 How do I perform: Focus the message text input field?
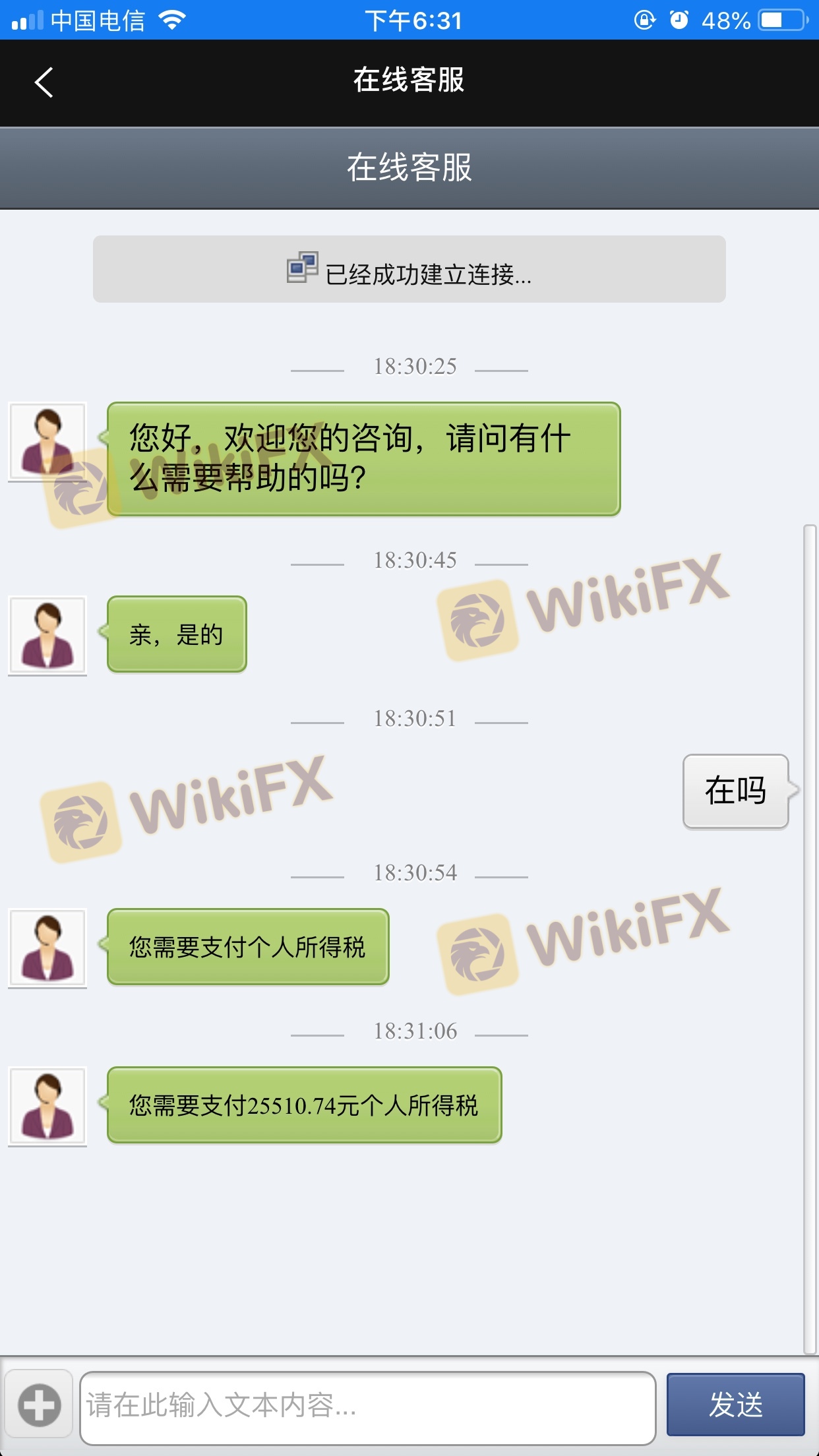[x=367, y=1407]
